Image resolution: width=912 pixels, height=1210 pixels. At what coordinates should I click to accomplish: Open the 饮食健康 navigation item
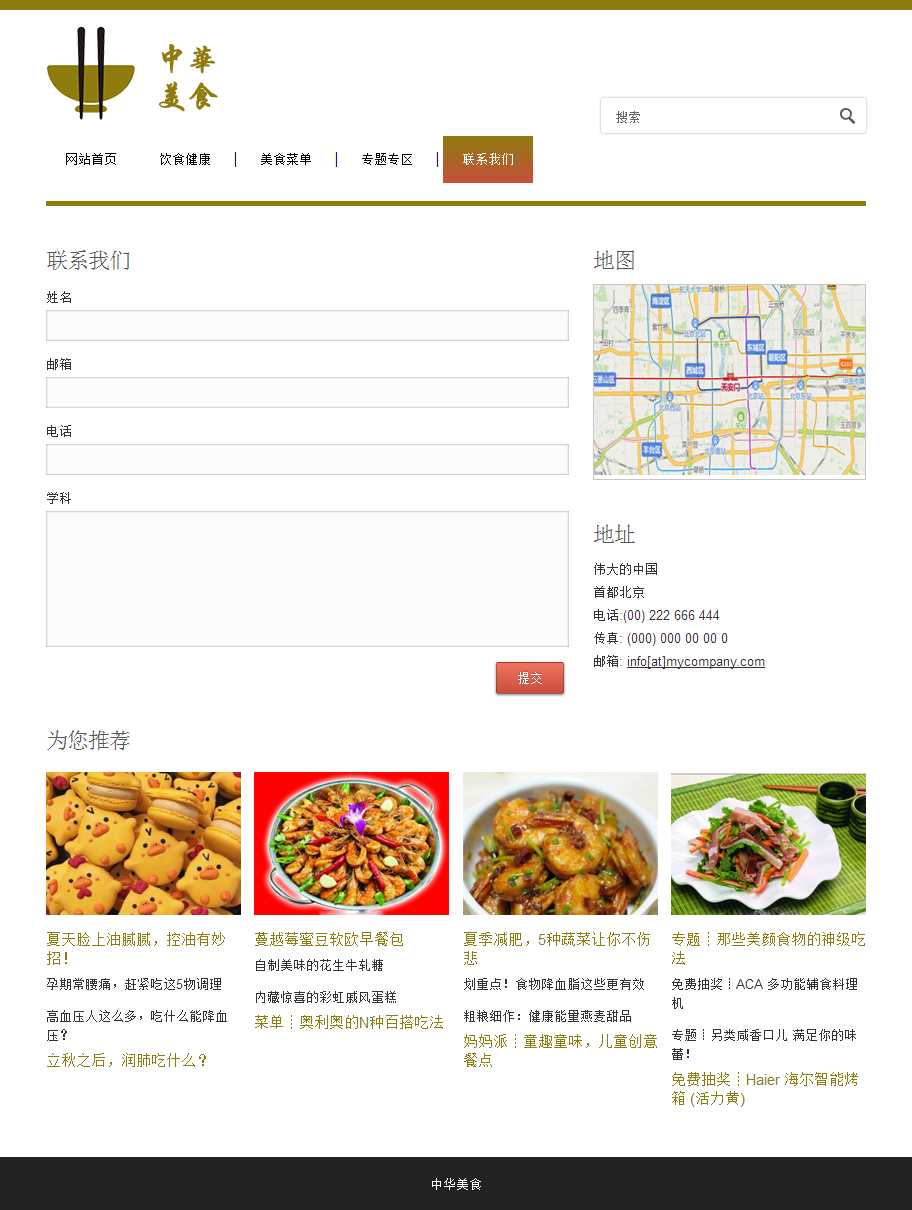pyautogui.click(x=185, y=159)
